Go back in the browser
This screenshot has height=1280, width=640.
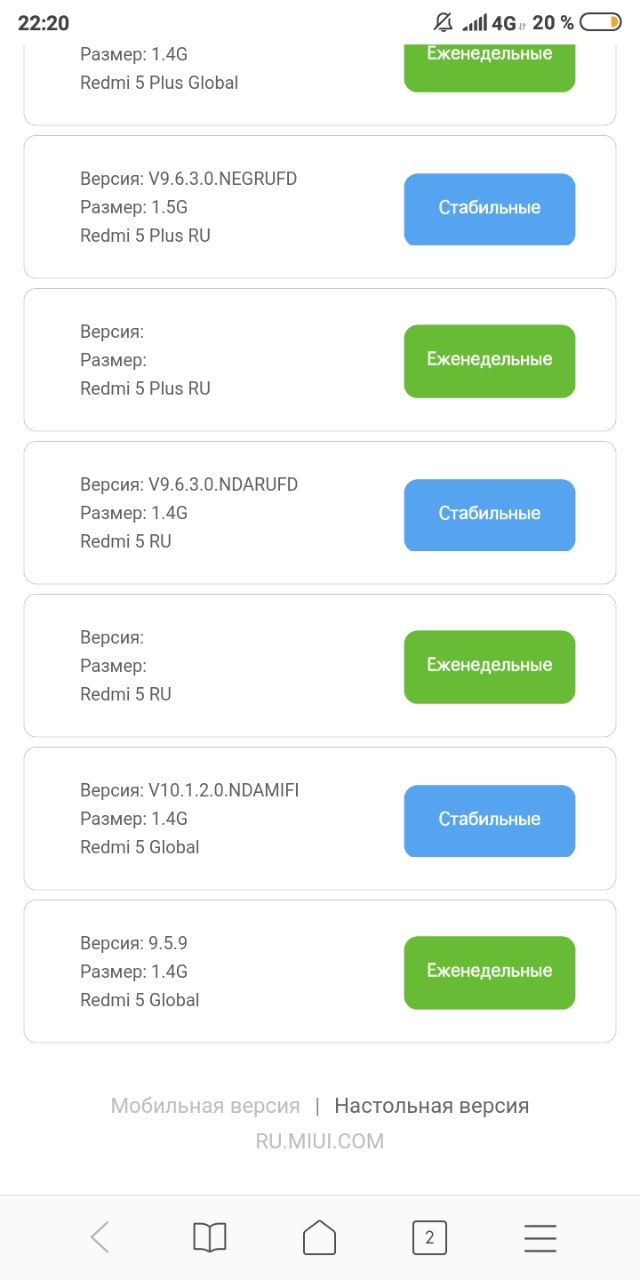point(100,1238)
